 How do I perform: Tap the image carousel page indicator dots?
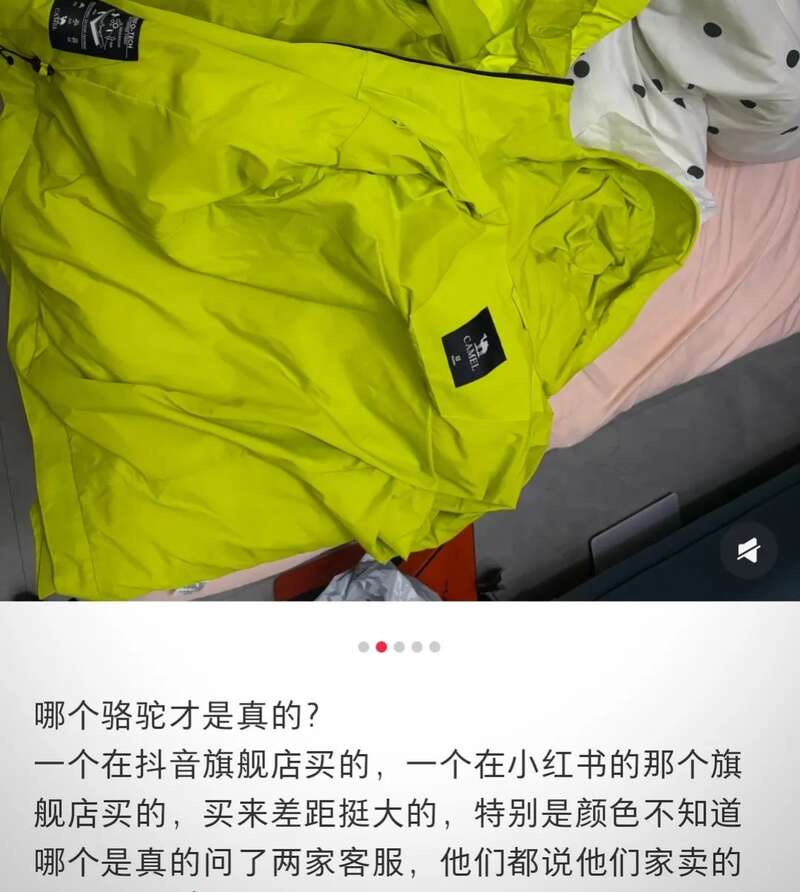coord(399,647)
